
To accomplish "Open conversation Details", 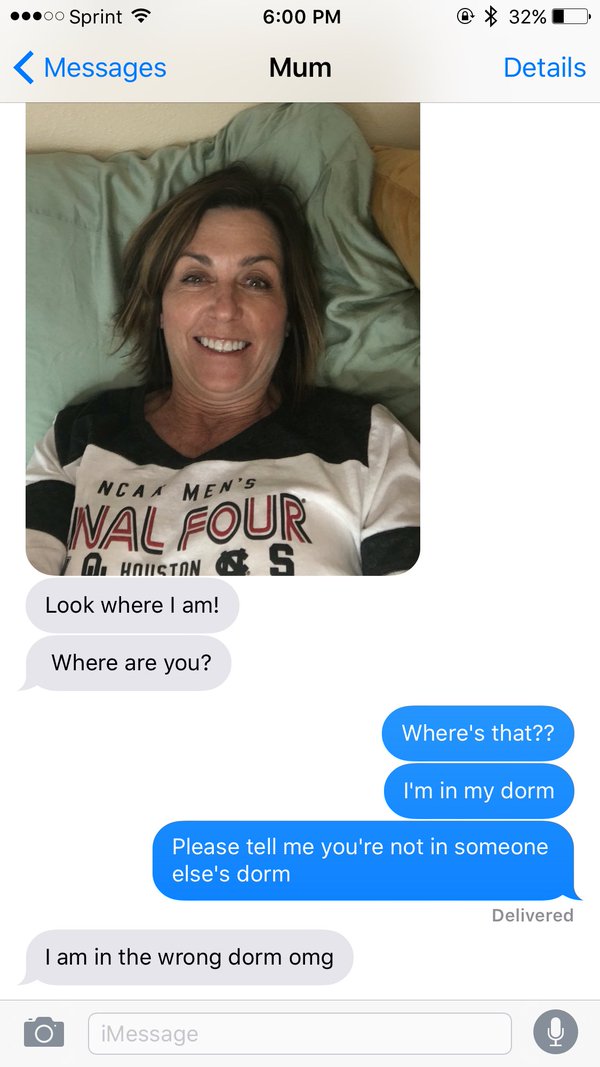I will 544,68.
